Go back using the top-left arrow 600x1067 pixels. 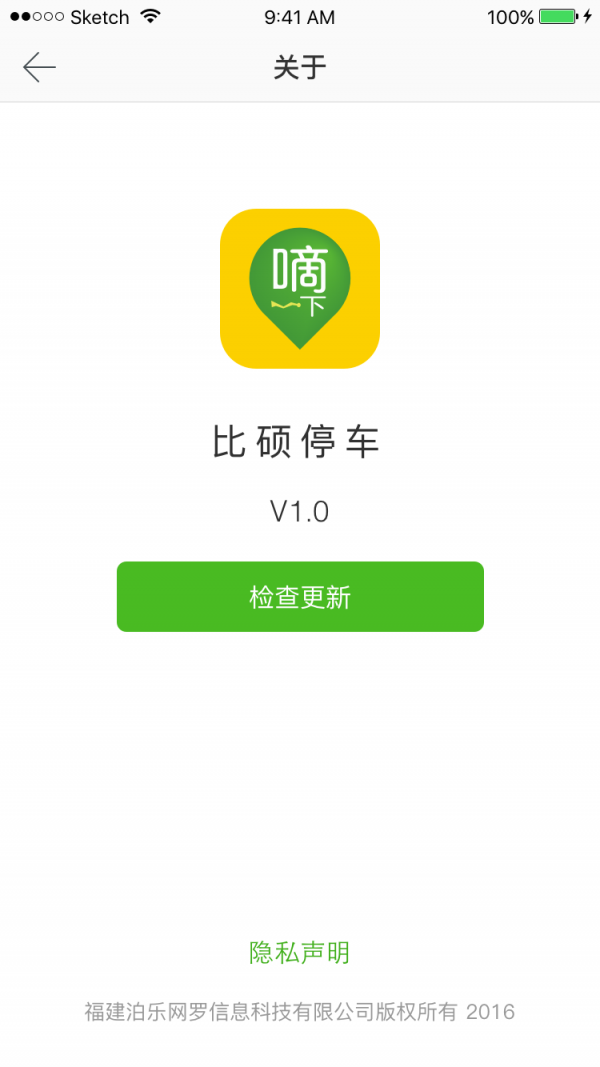(39, 67)
